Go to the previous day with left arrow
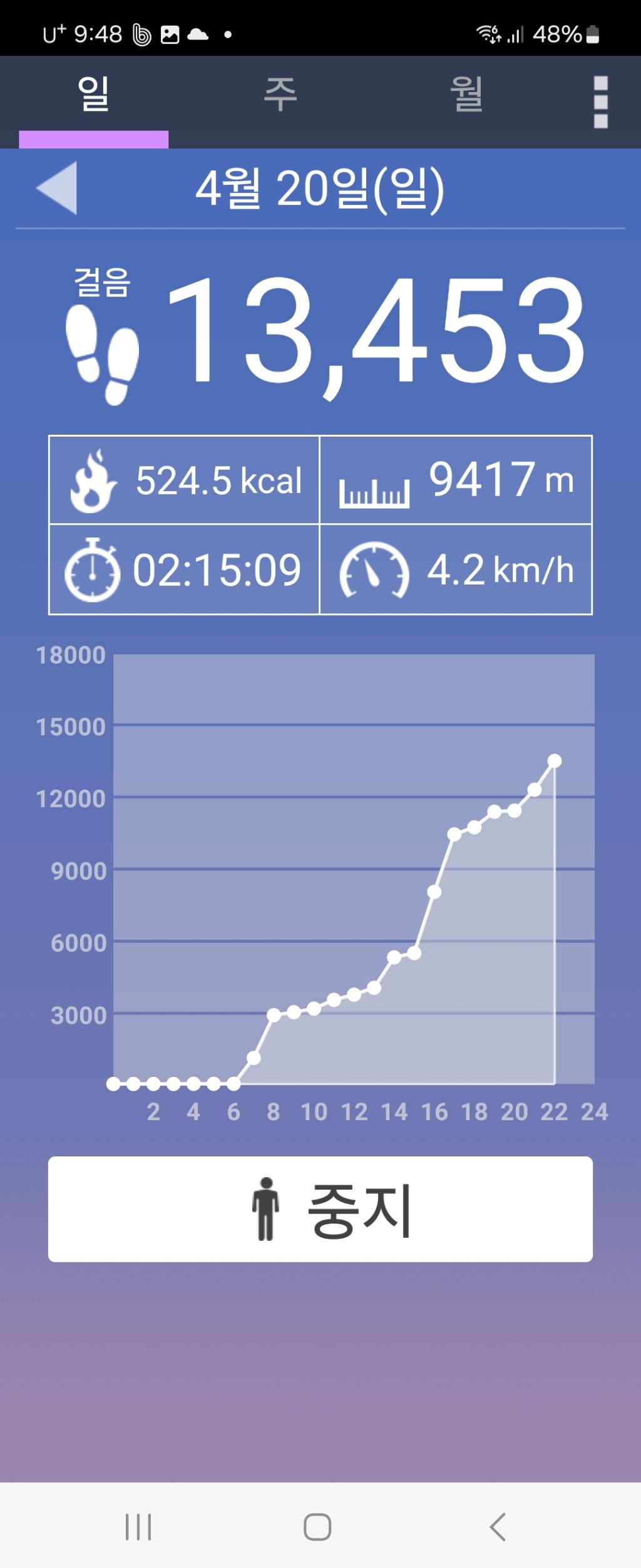Viewport: 641px width, 1568px height. (58, 188)
